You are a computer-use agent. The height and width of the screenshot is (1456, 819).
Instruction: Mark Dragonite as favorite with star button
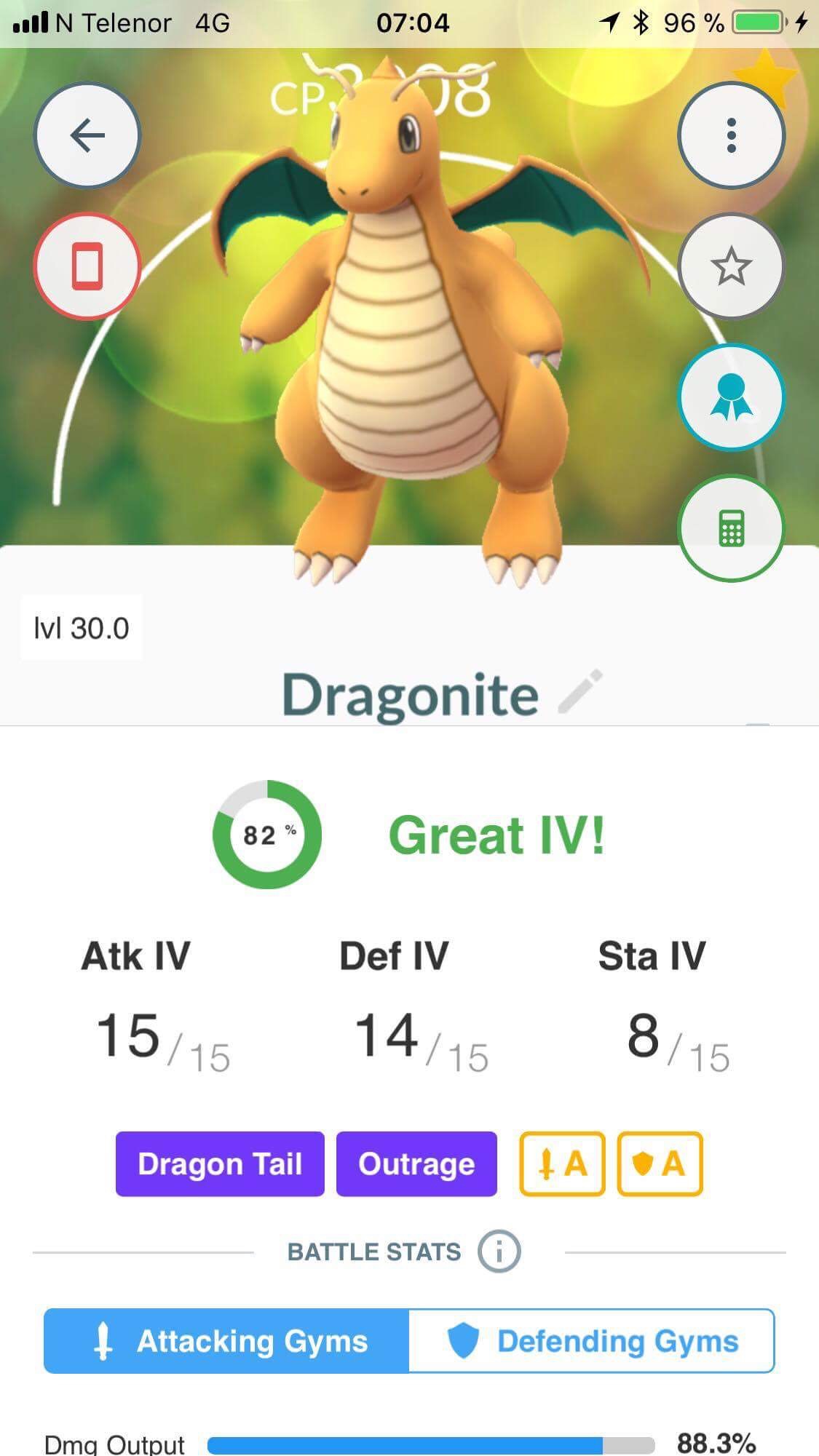click(731, 266)
